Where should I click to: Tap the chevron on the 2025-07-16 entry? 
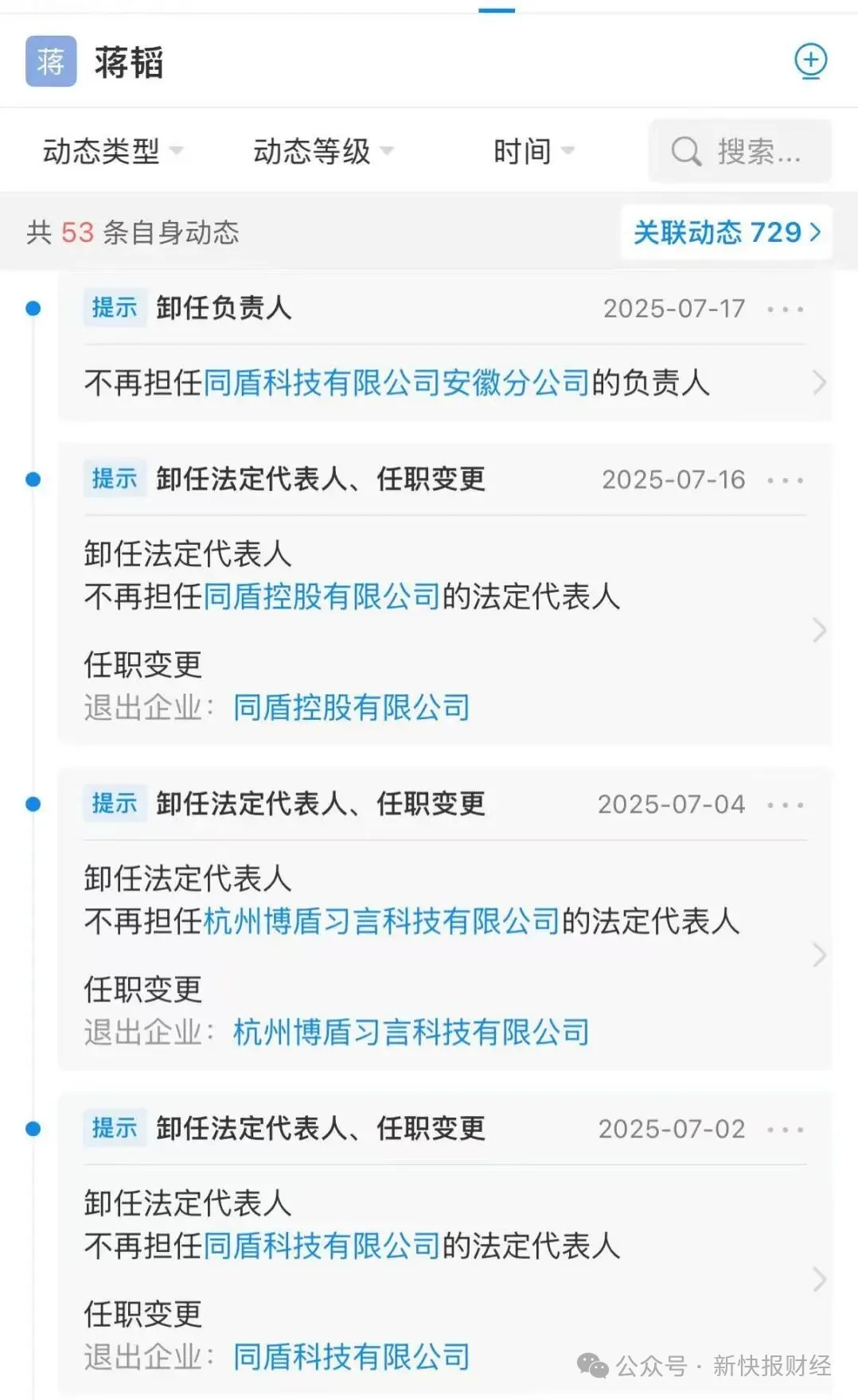click(819, 630)
